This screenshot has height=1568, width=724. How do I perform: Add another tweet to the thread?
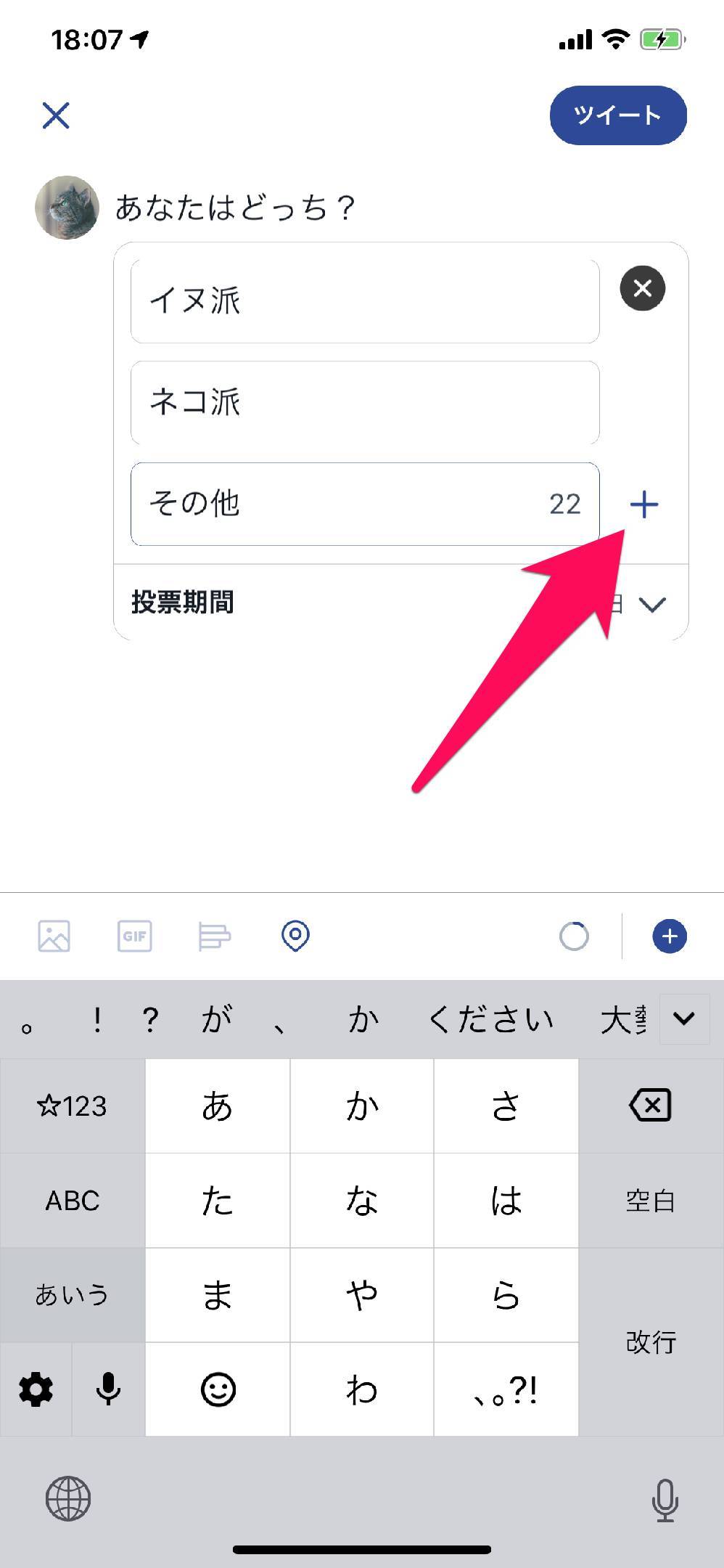point(669,936)
